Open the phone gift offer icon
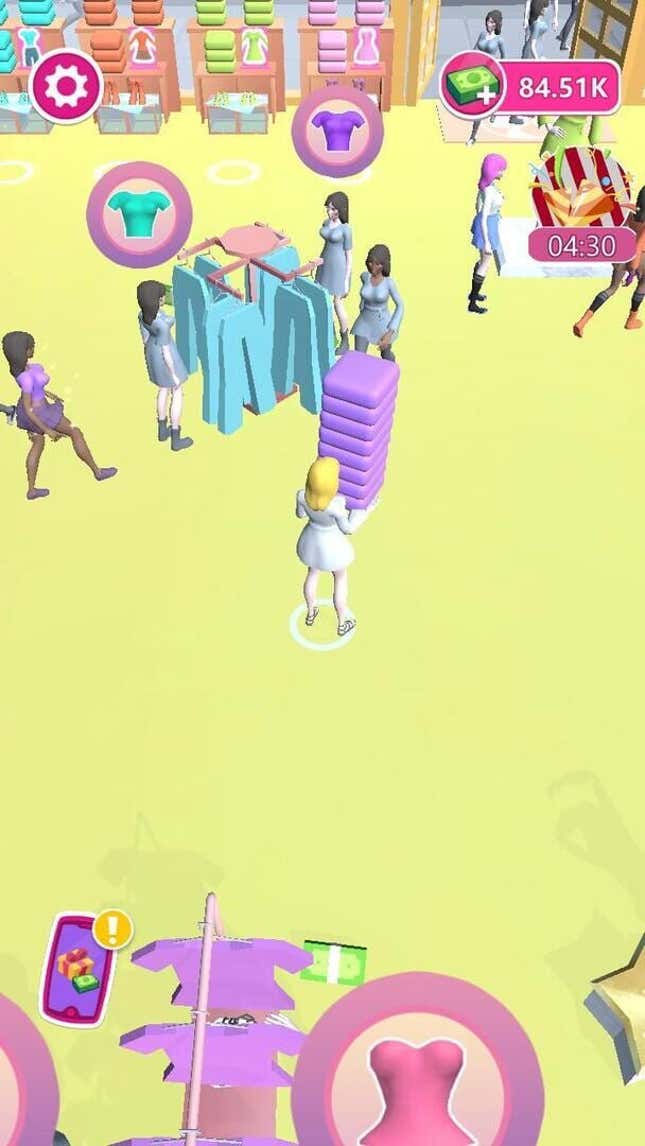Viewport: 645px width, 1146px height. (x=78, y=968)
